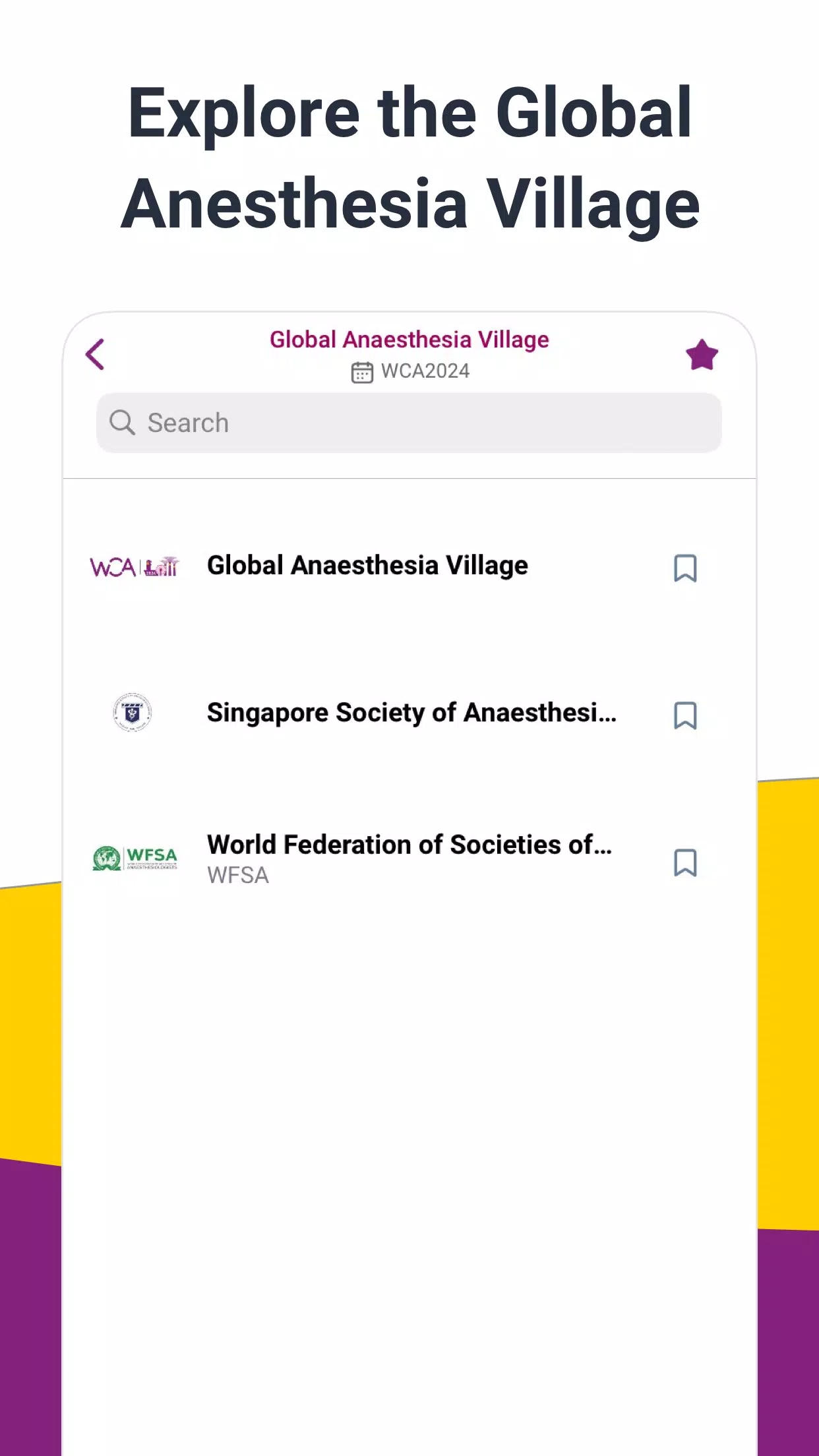
Task: Select the purple back chevron in the header
Action: 94,354
